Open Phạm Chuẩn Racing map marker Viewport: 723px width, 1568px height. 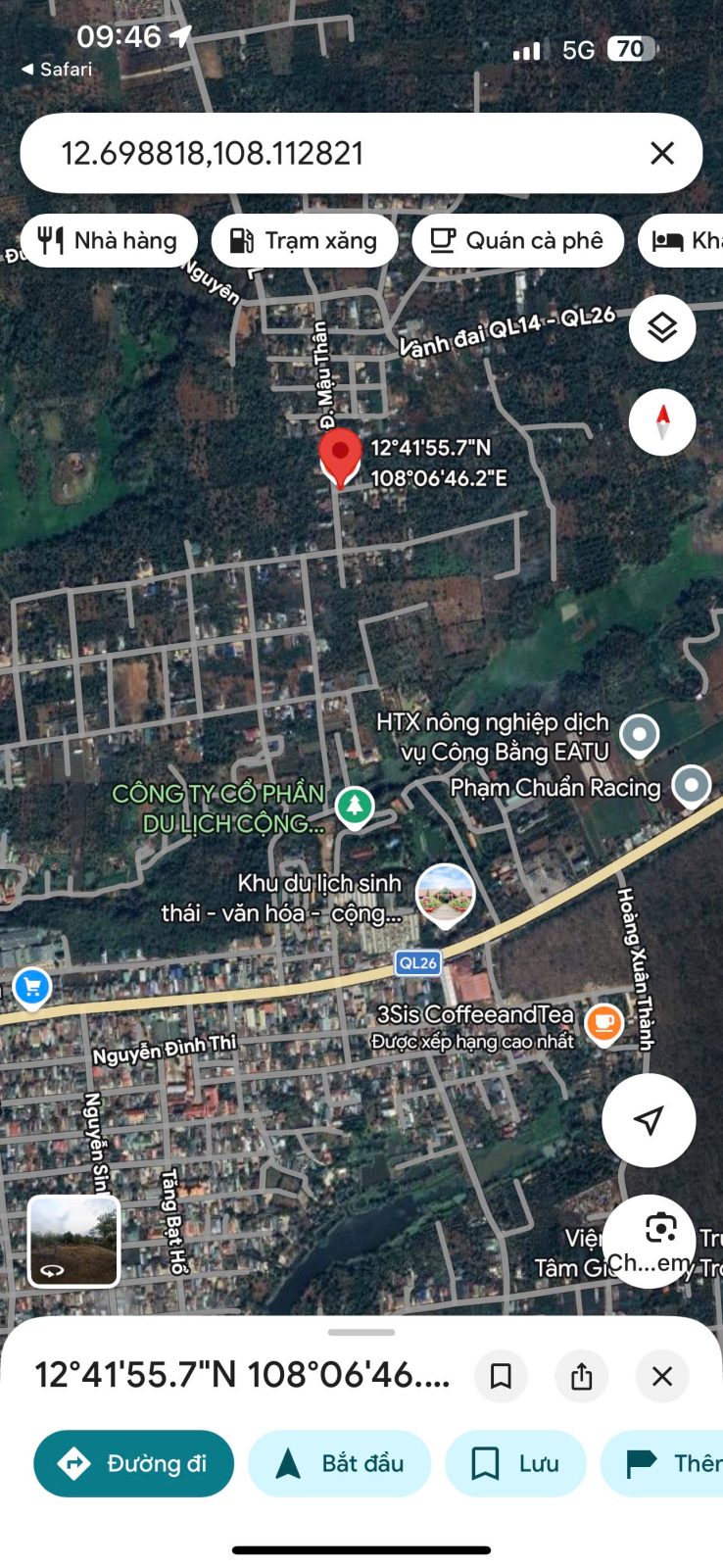point(692,786)
